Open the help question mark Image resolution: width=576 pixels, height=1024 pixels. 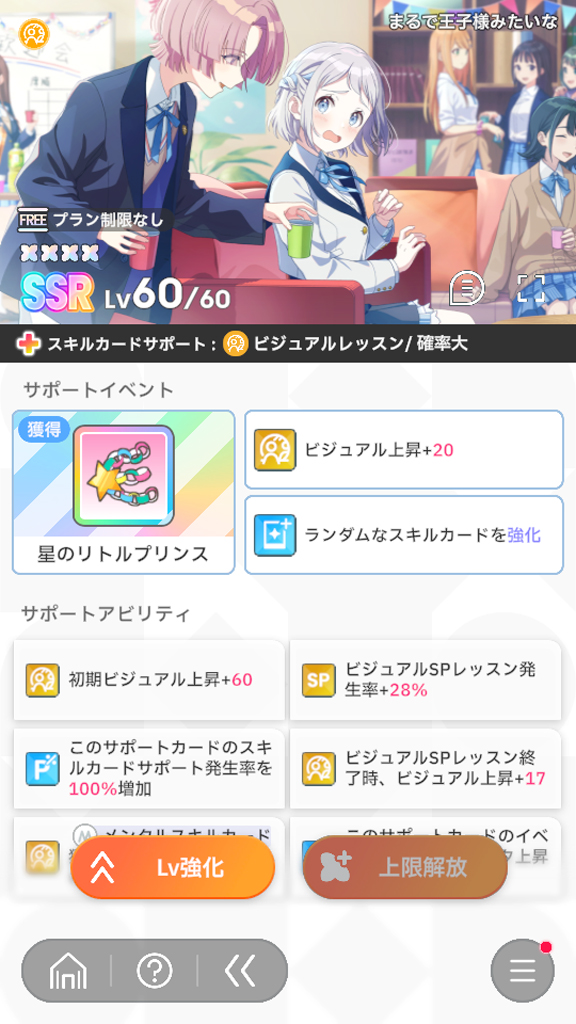coord(155,972)
